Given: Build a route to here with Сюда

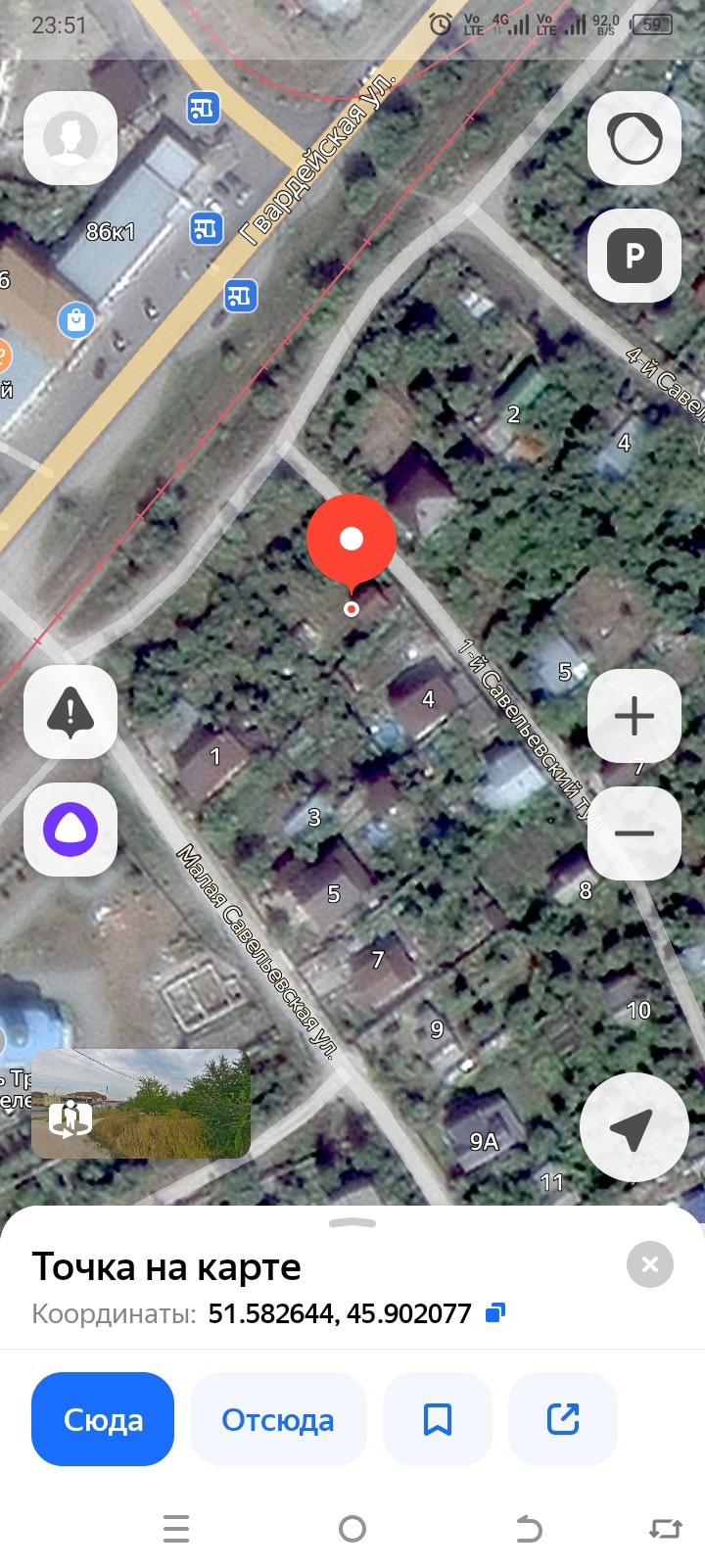Looking at the screenshot, I should coord(103,1419).
